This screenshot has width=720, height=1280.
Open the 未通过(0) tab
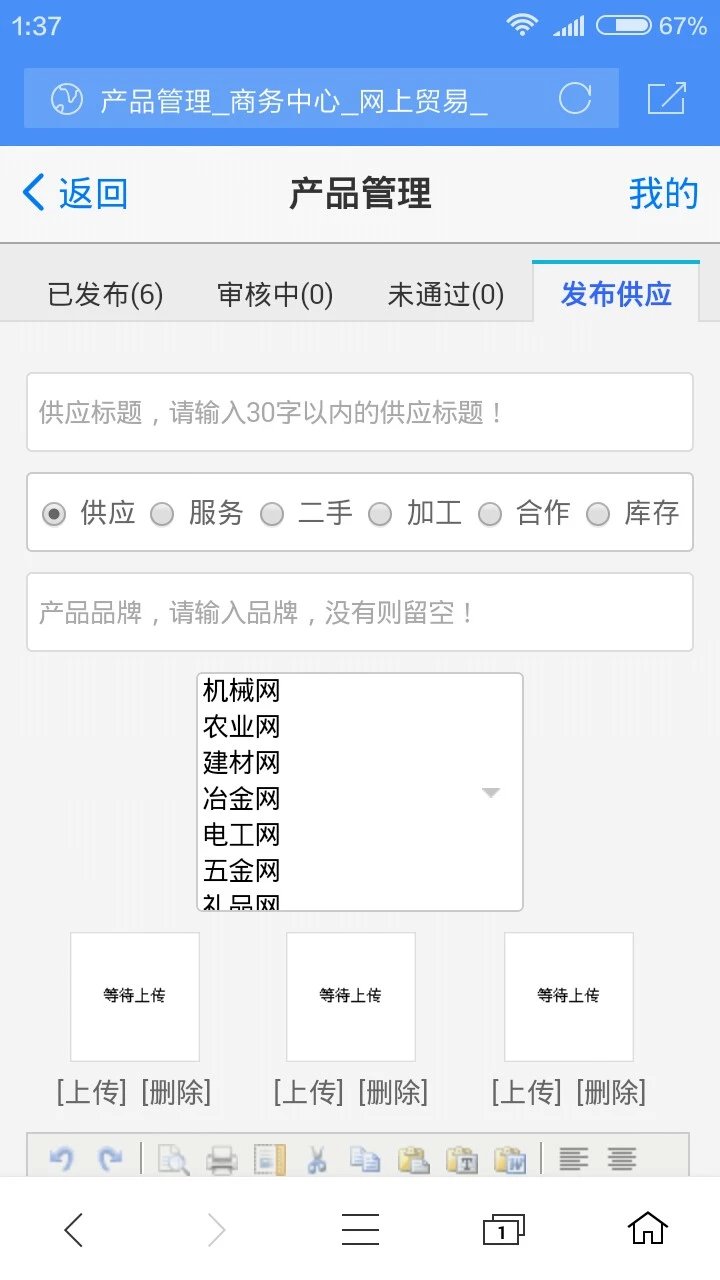click(445, 295)
